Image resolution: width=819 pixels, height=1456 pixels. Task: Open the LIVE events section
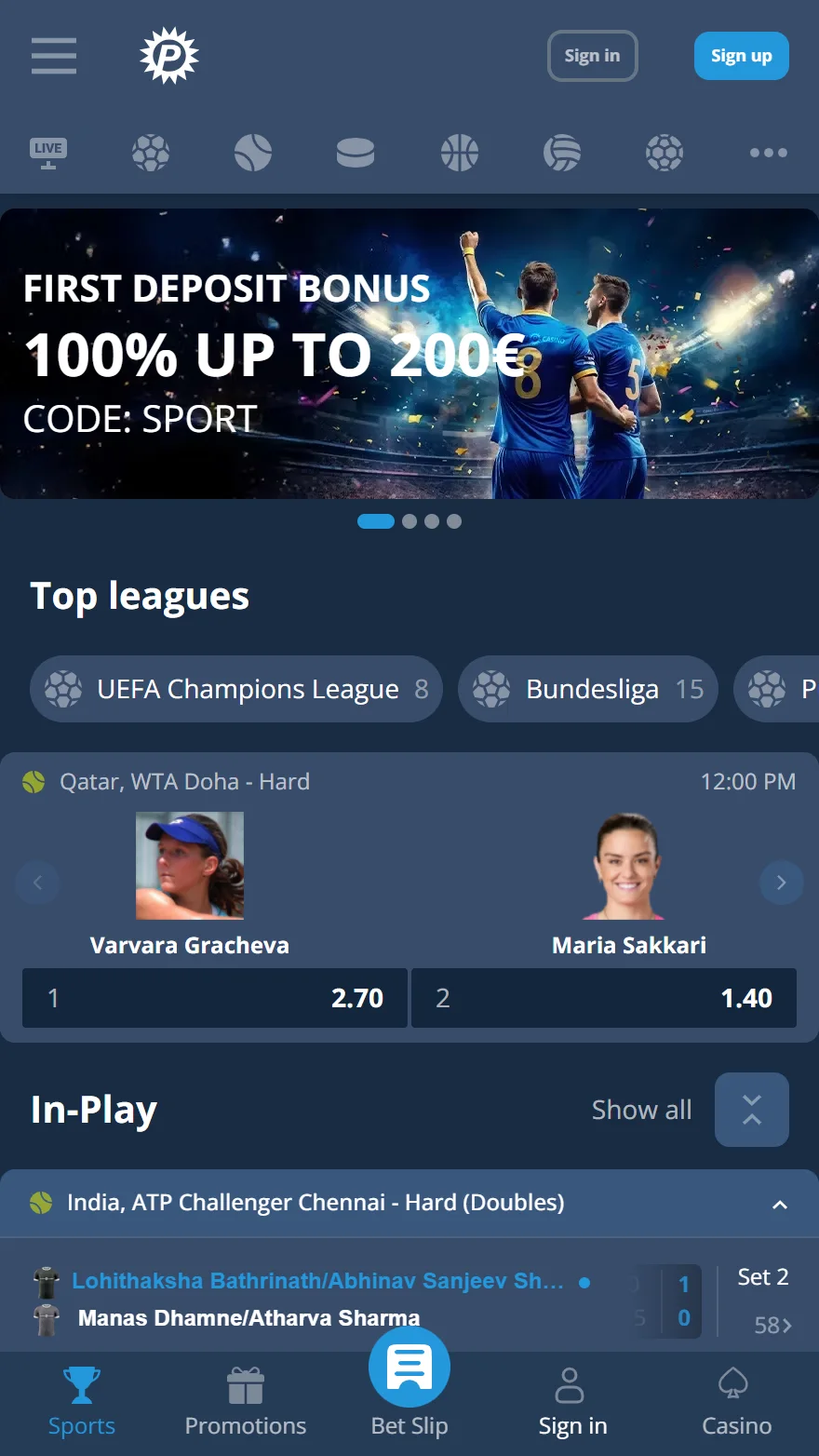point(47,152)
